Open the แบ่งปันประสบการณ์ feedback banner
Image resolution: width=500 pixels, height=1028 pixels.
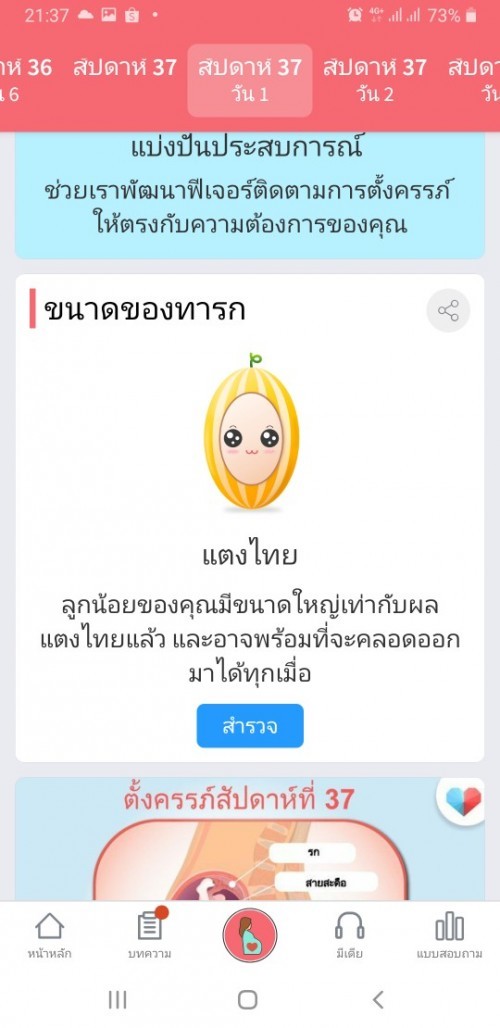point(250,195)
